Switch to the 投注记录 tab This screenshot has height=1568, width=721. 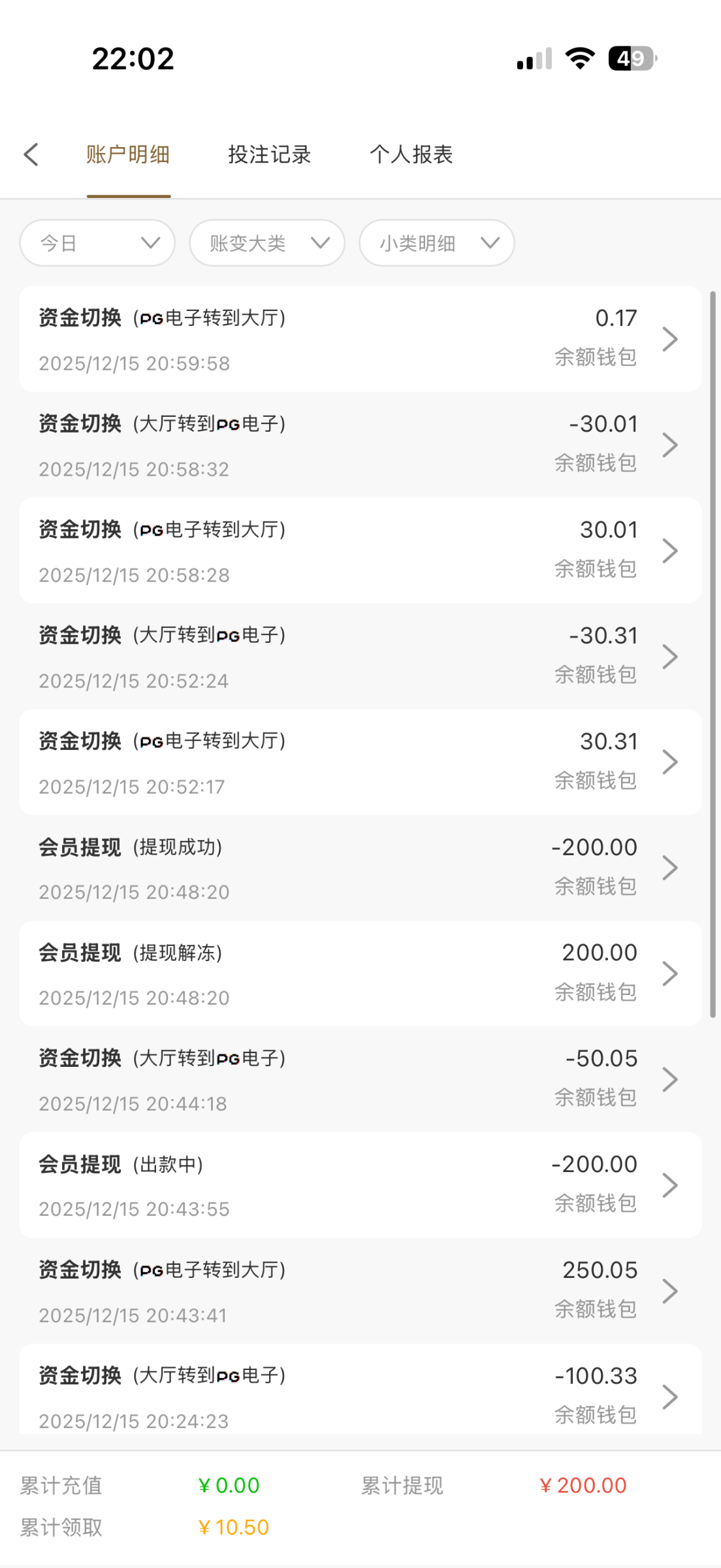269,155
